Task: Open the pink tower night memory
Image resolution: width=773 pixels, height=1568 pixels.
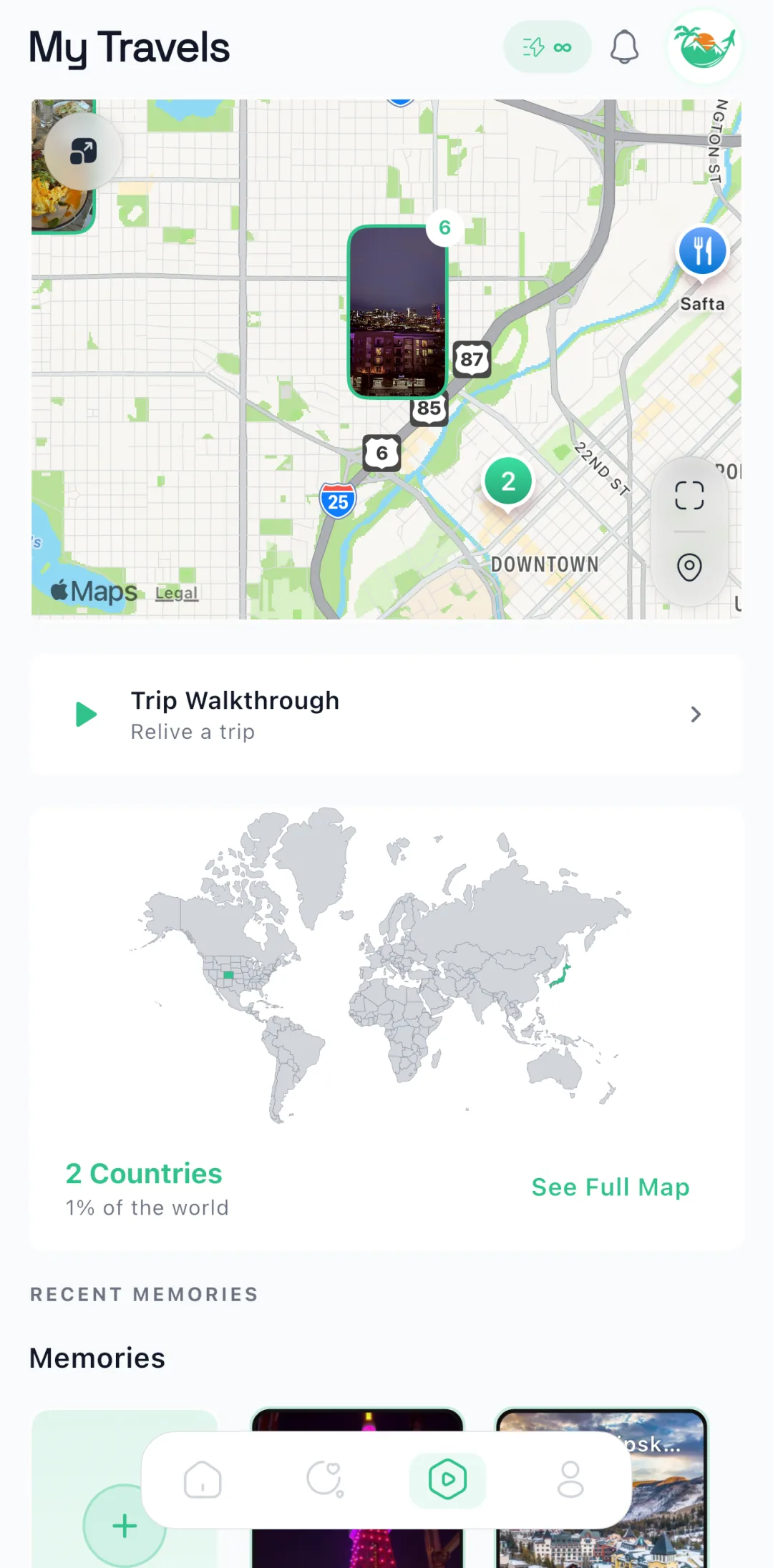Action: pyautogui.click(x=358, y=1488)
